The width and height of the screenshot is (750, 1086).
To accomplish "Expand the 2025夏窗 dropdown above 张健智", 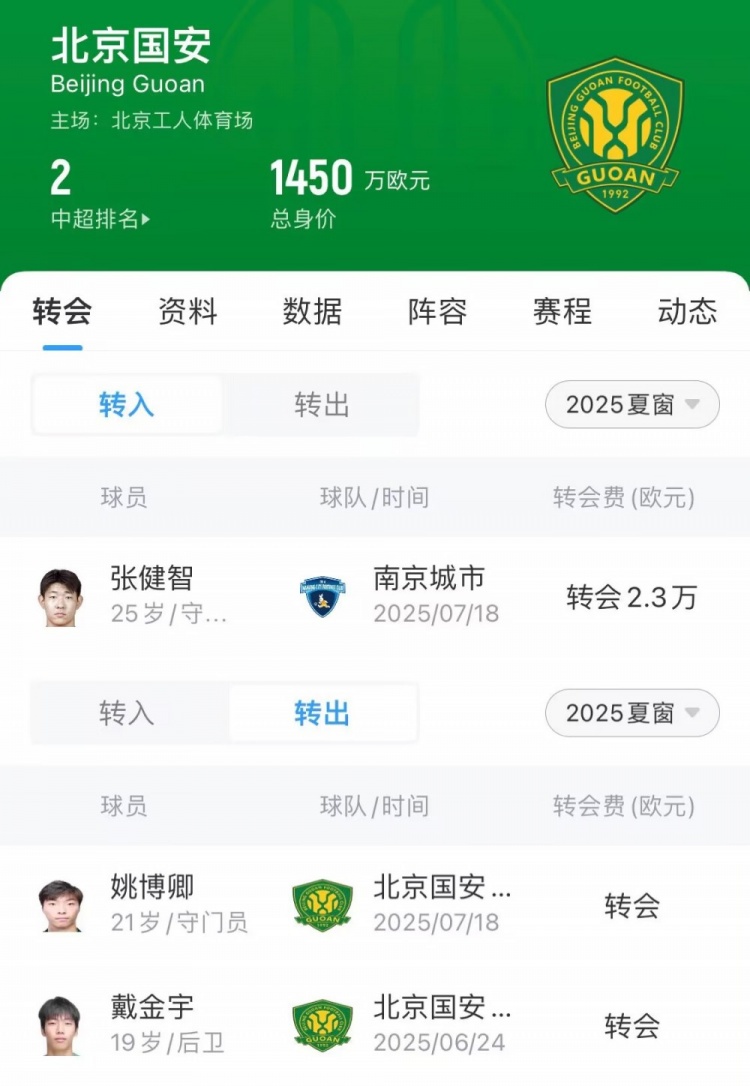I will tap(632, 405).
